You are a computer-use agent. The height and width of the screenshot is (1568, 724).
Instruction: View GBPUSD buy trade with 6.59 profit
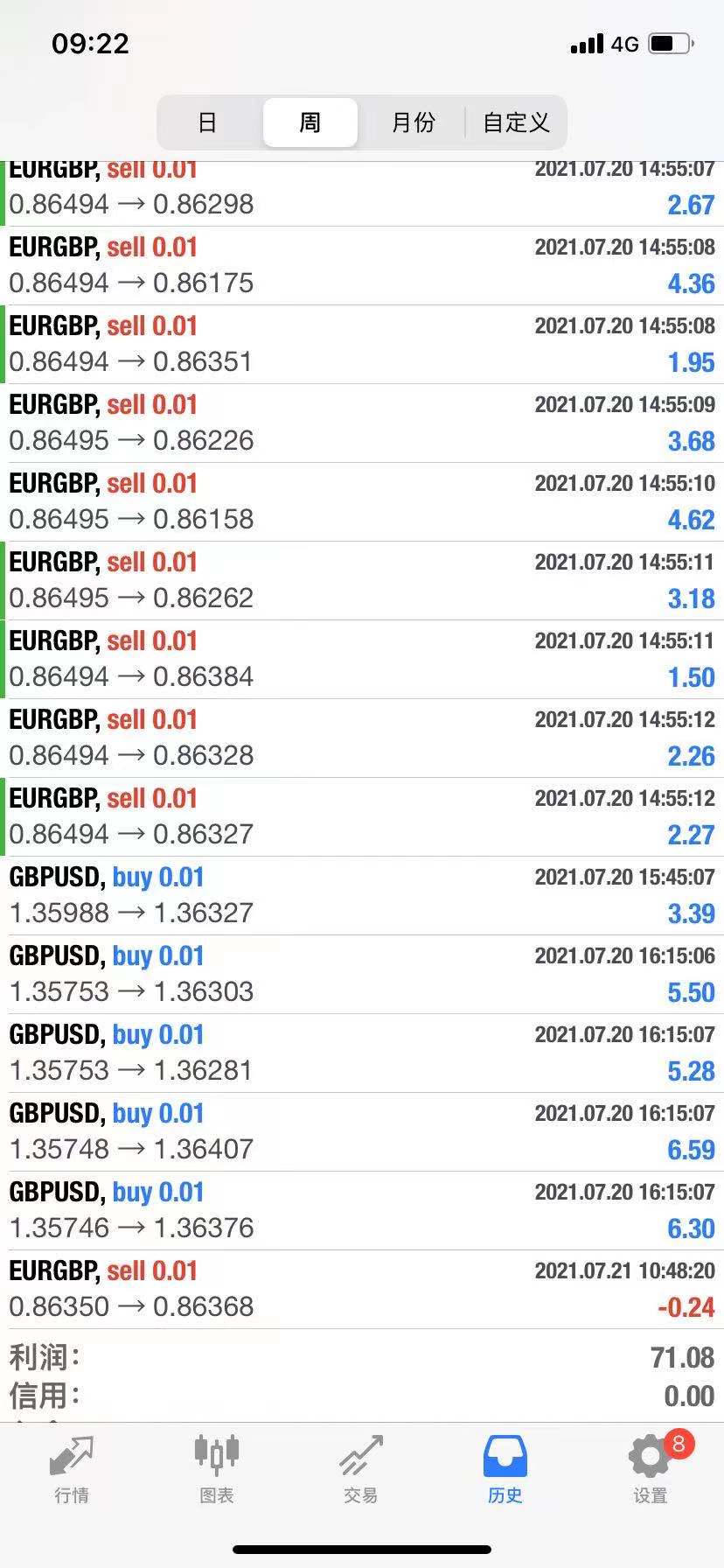(362, 1132)
